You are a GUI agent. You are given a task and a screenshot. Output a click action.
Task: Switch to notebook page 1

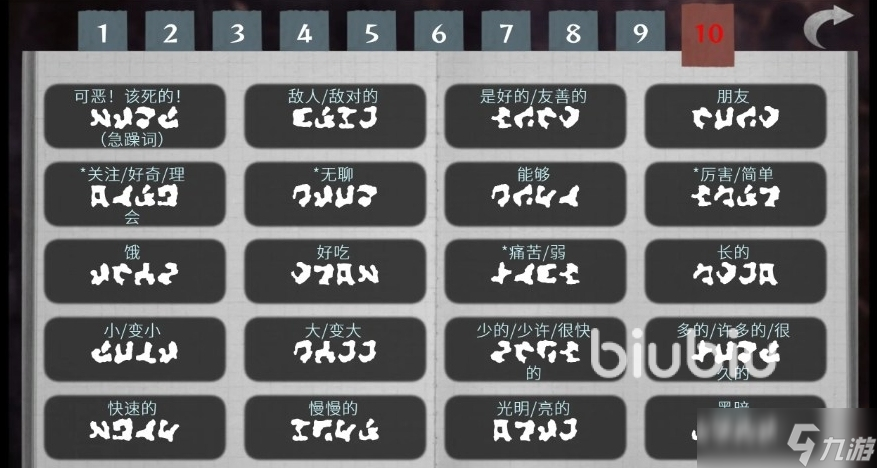tap(102, 32)
